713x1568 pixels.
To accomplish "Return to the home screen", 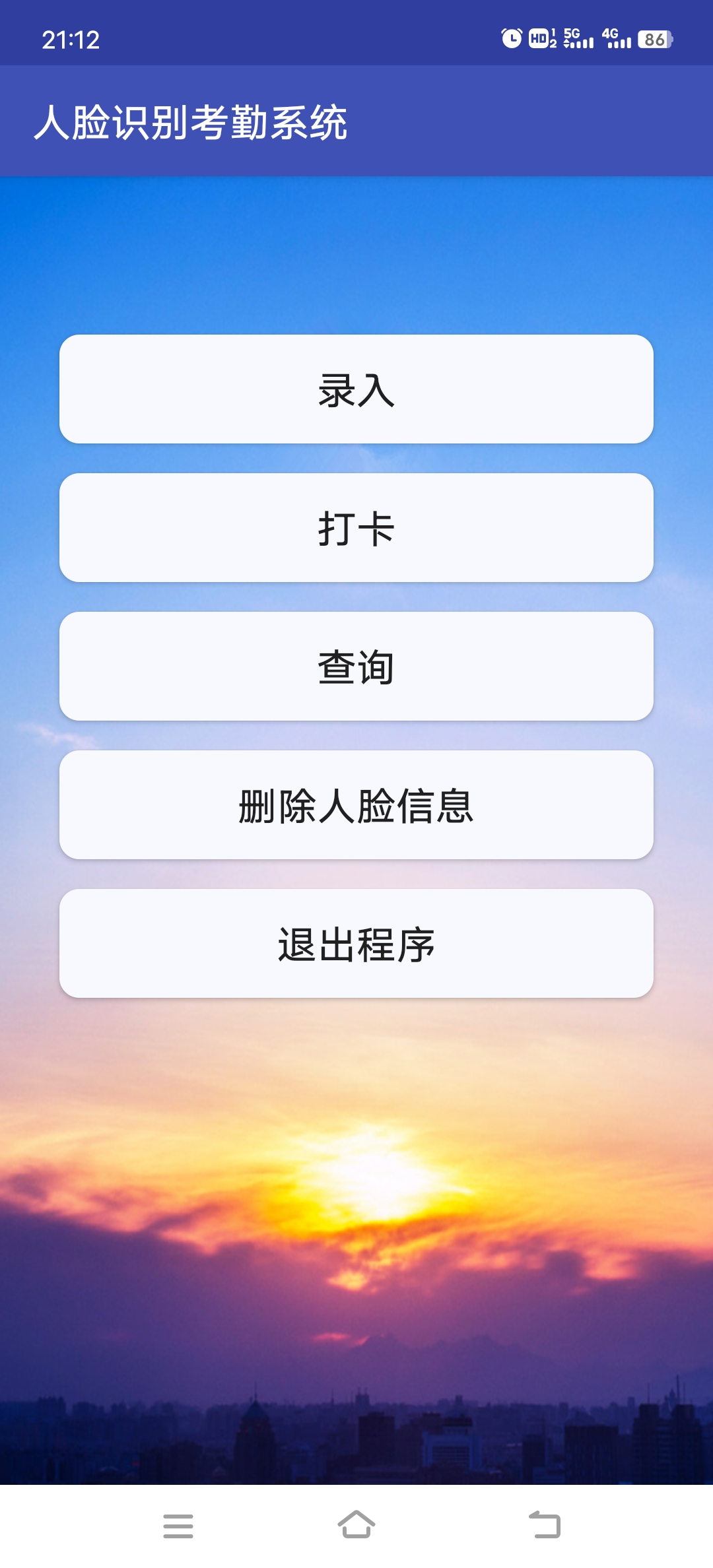I will pyautogui.click(x=356, y=1525).
